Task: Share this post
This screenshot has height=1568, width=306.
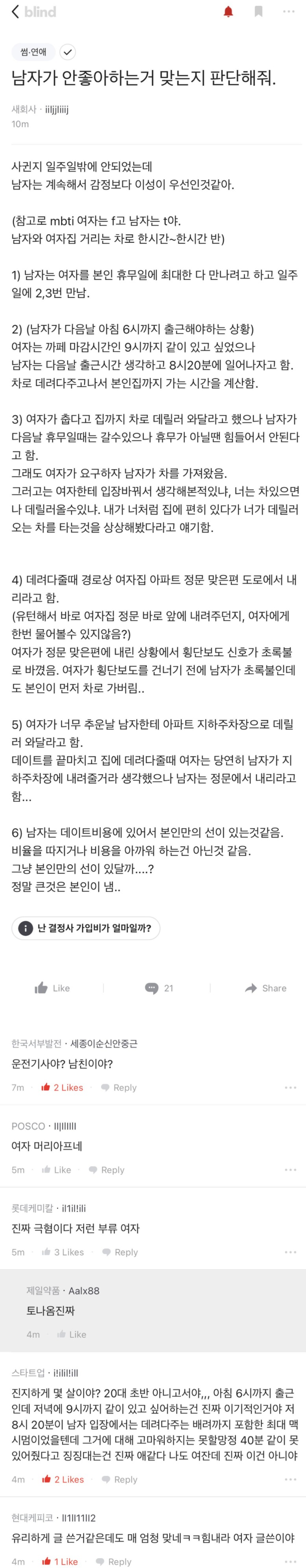Action: (265, 988)
